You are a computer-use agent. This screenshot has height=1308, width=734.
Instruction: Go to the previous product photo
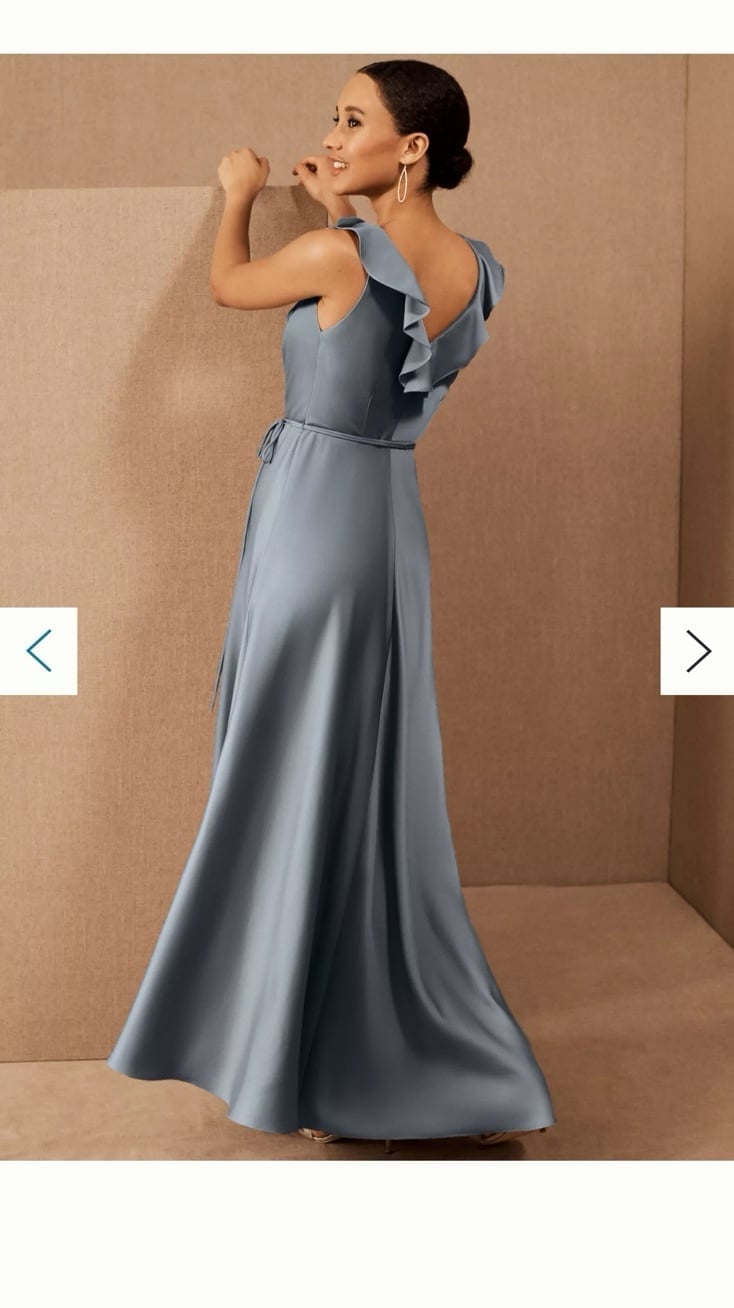[38, 651]
